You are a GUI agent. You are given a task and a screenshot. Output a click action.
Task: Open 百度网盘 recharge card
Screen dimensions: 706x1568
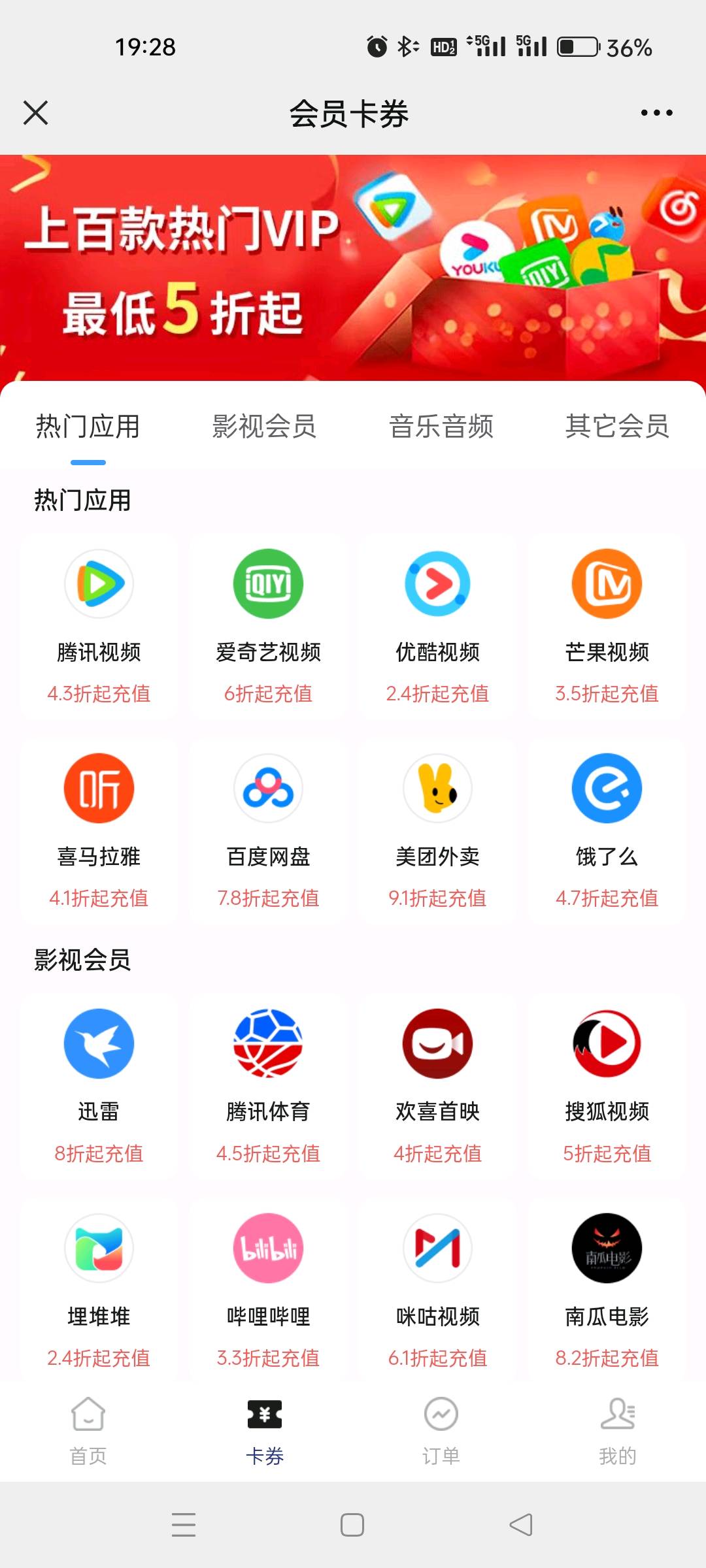[268, 830]
